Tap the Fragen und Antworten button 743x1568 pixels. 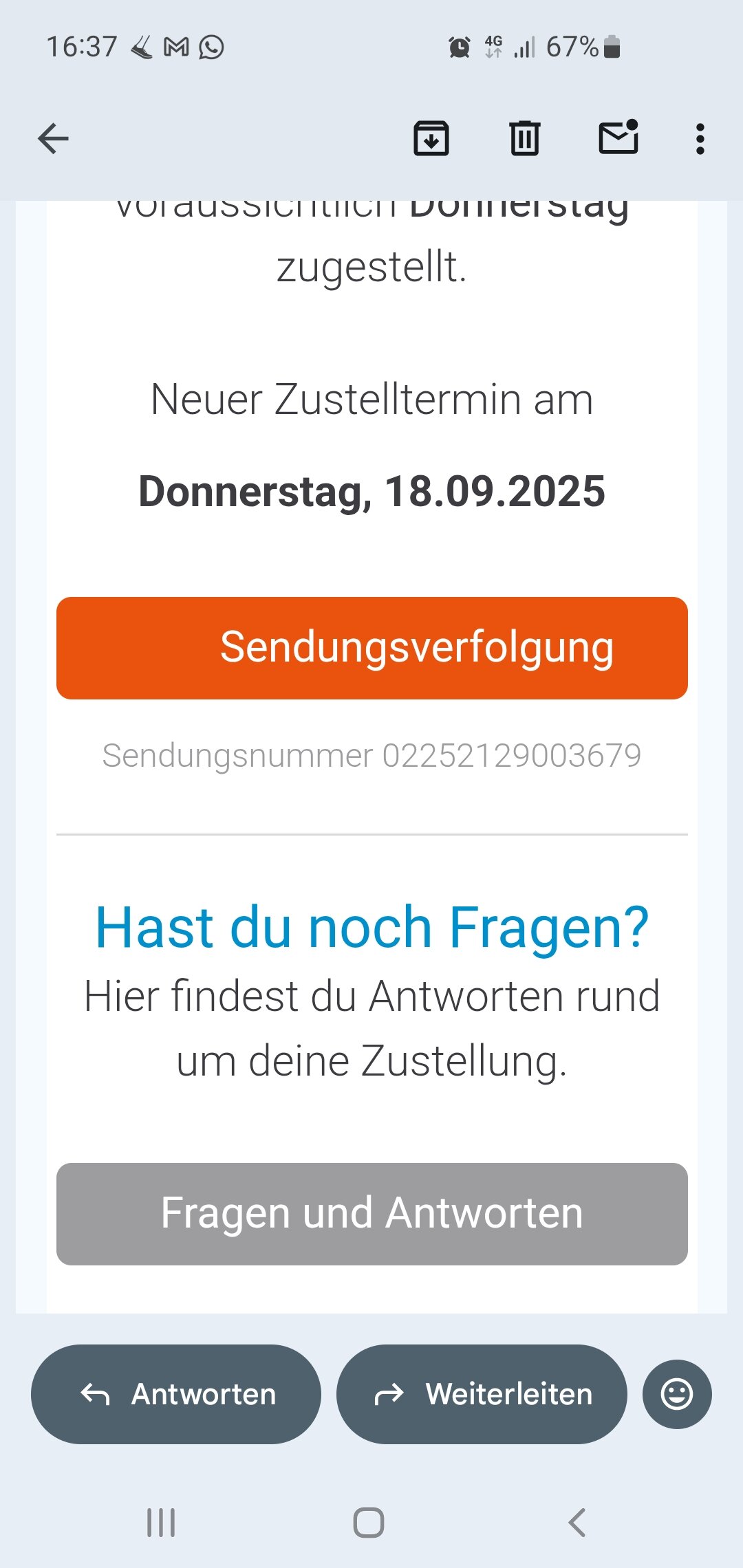[372, 1214]
